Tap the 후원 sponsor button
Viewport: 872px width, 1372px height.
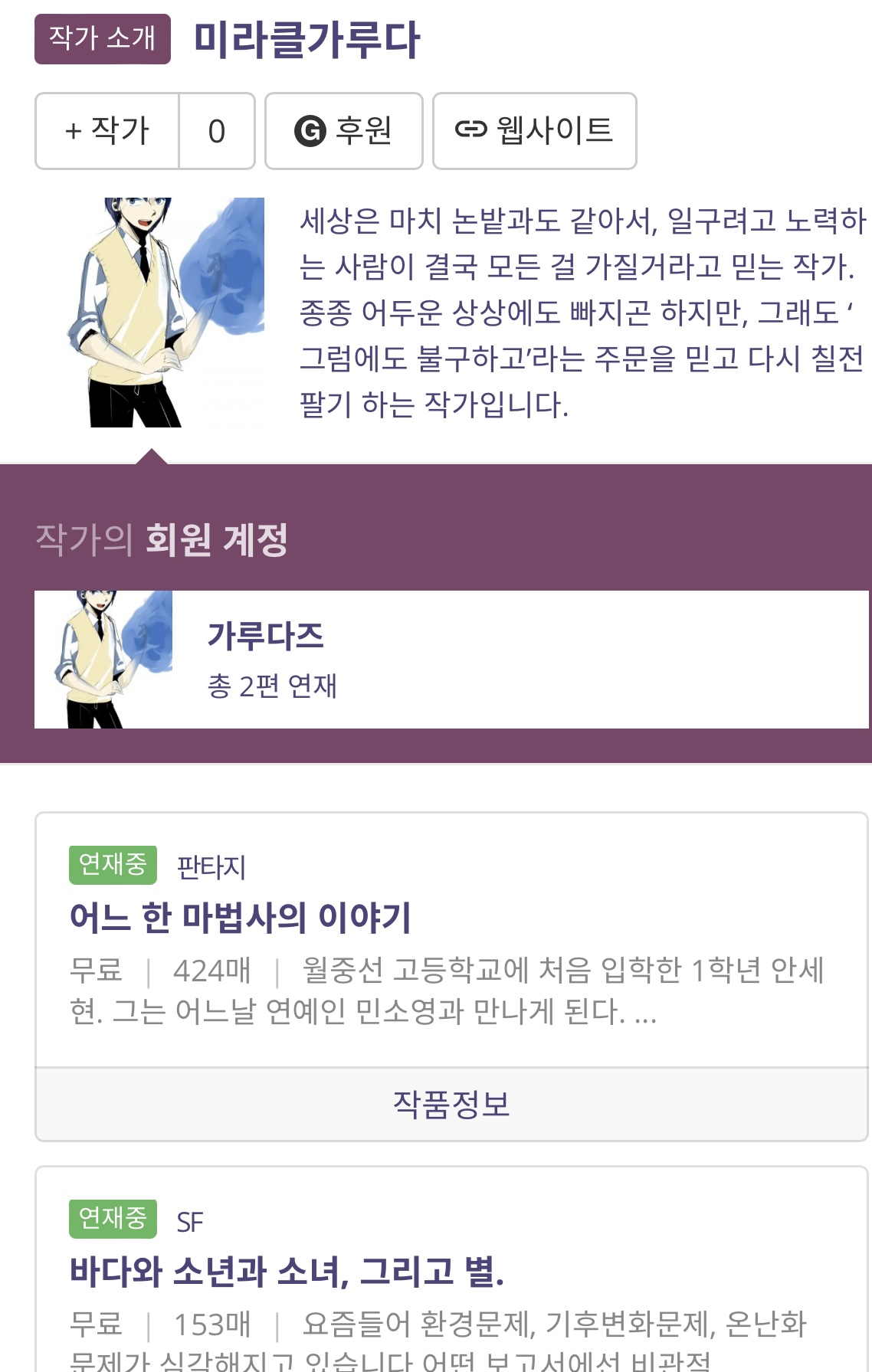click(x=343, y=131)
